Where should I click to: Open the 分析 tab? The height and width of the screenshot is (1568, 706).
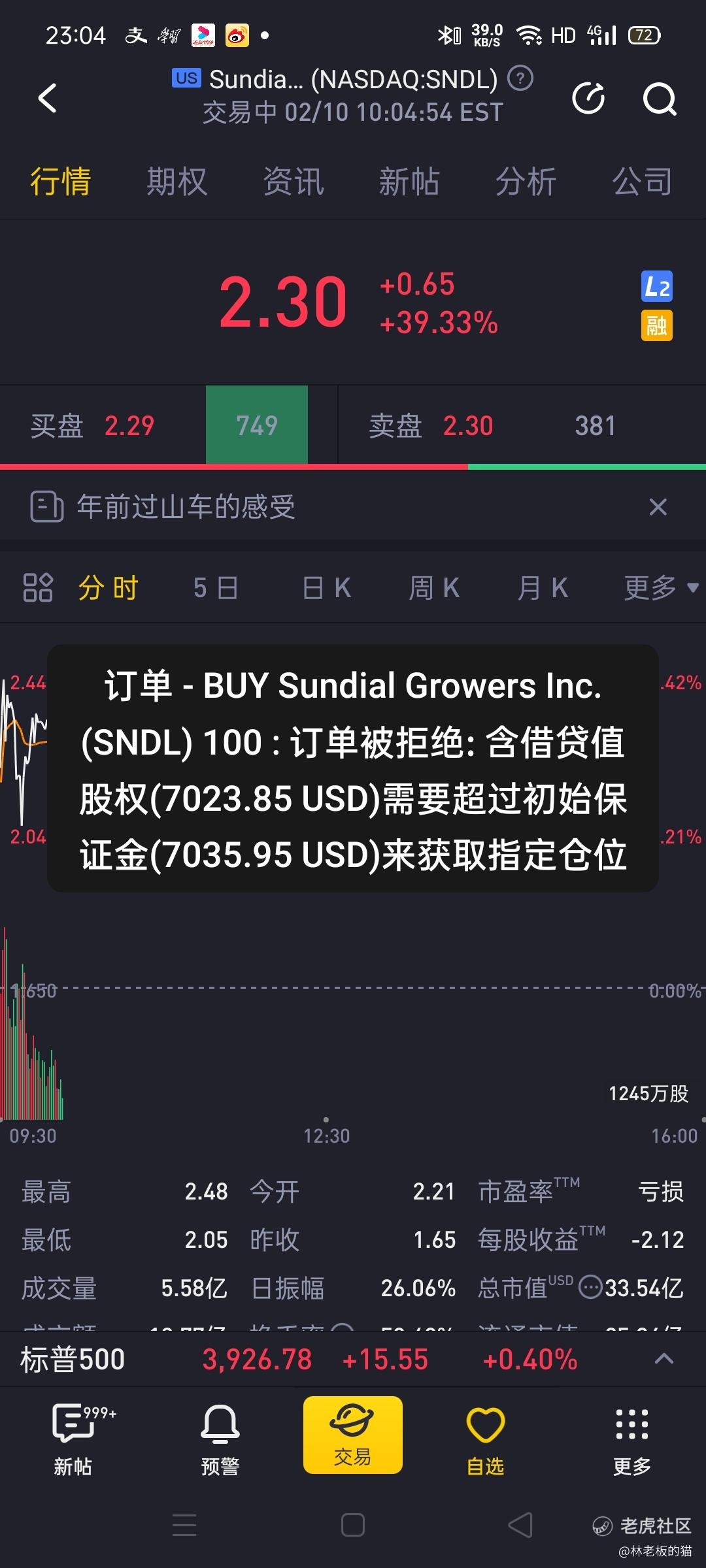(x=526, y=181)
